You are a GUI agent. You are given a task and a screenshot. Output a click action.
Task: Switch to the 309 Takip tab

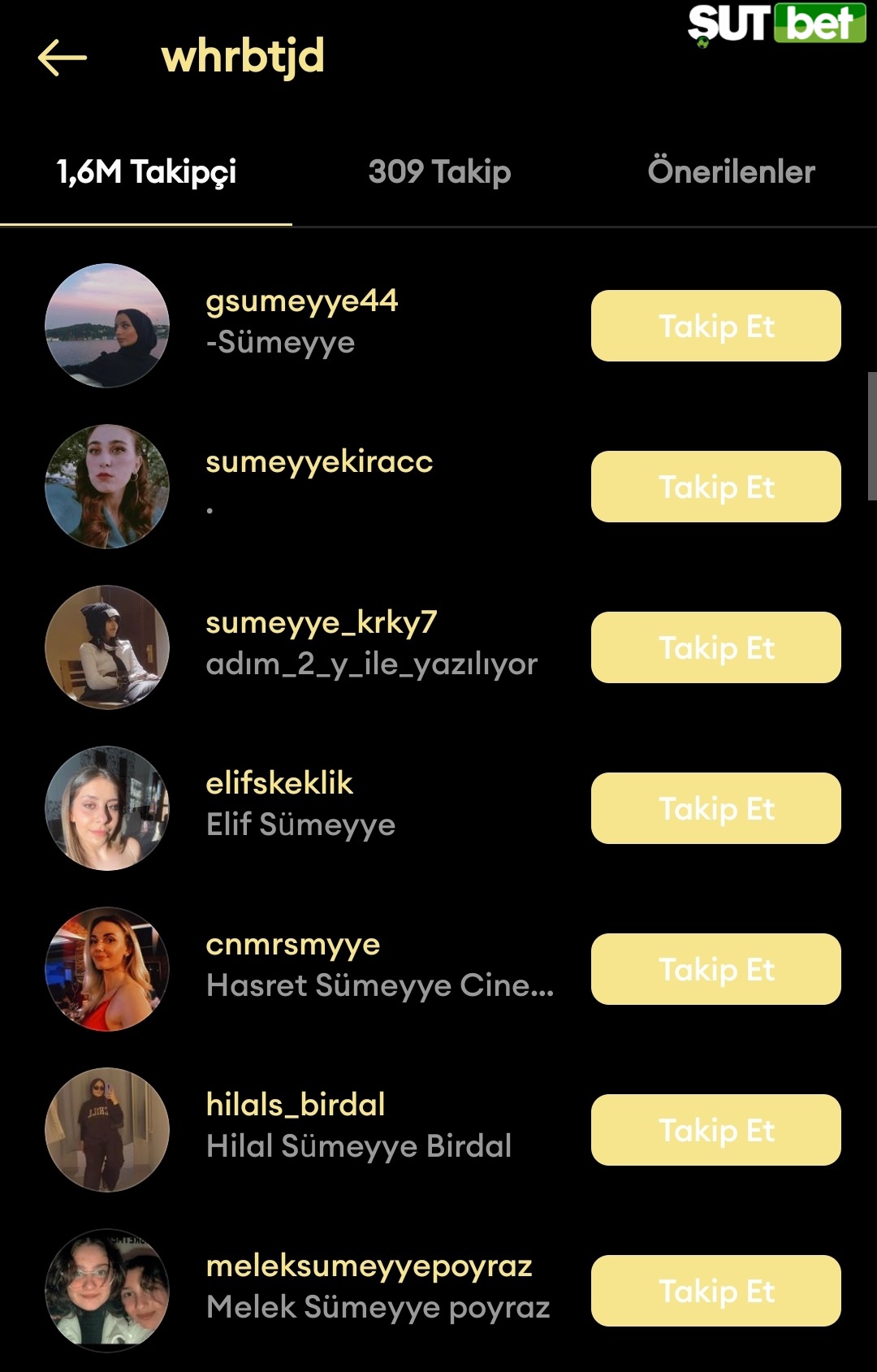tap(439, 172)
